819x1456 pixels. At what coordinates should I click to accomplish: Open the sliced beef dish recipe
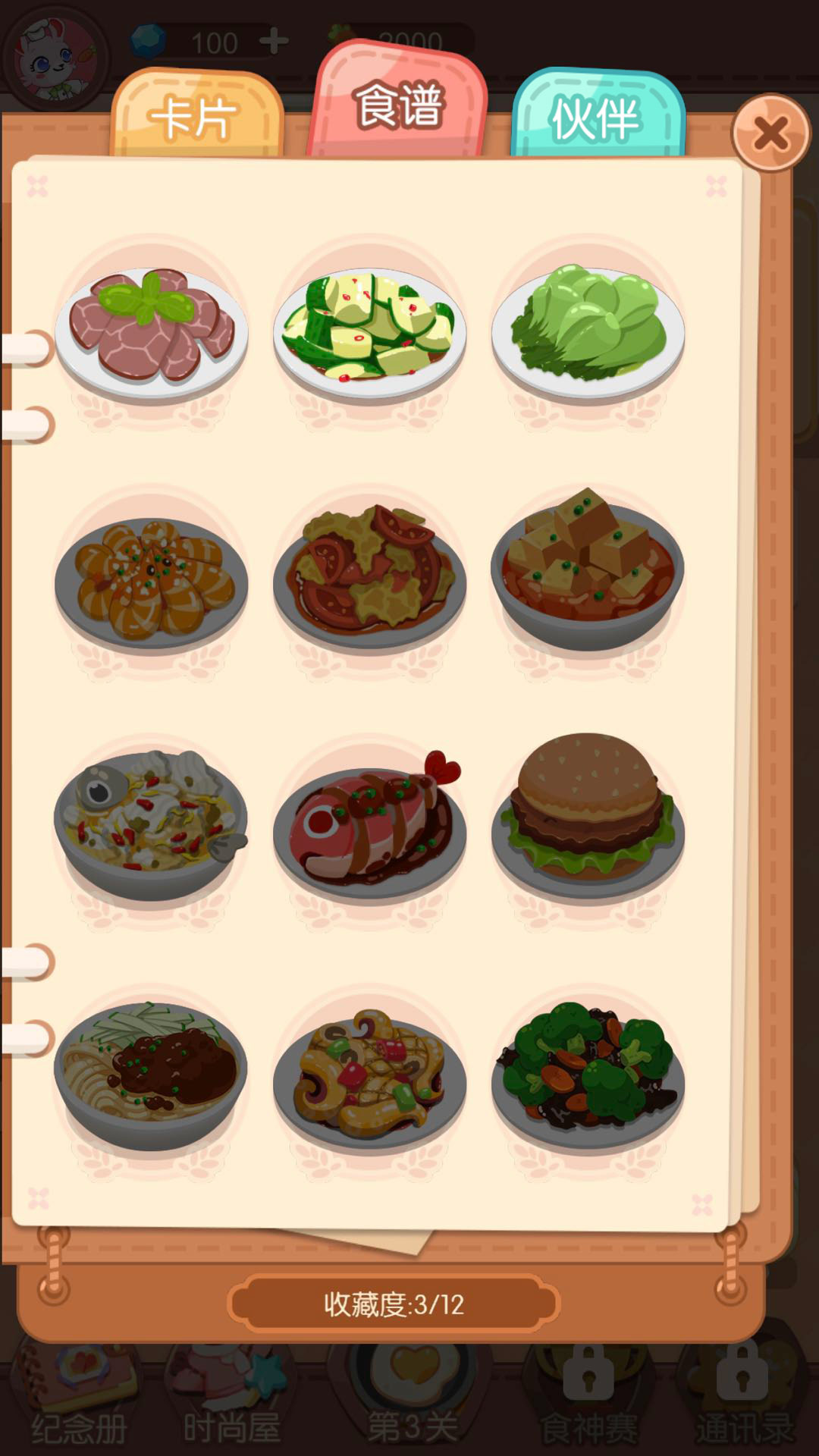pos(152,330)
